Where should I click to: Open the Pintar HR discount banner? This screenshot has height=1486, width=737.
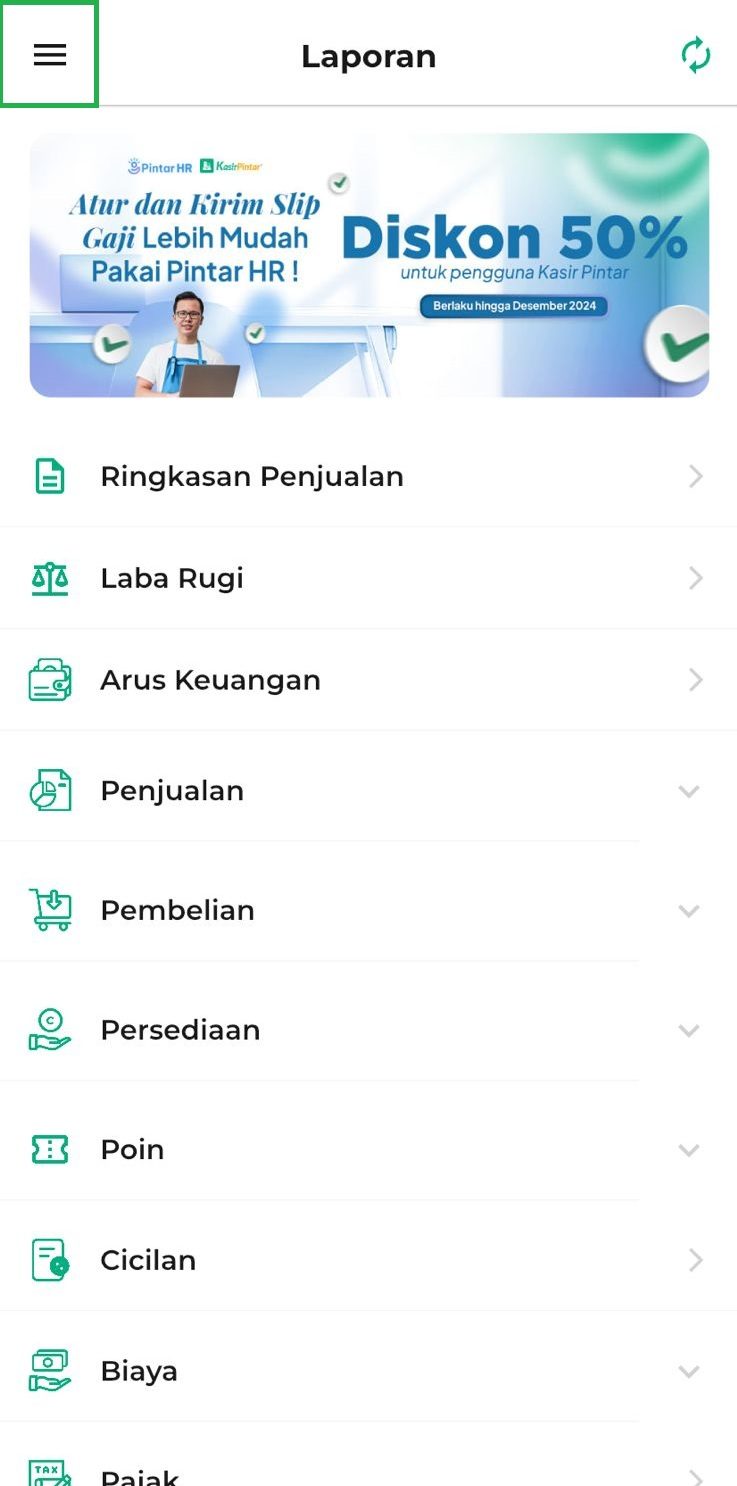click(369, 265)
